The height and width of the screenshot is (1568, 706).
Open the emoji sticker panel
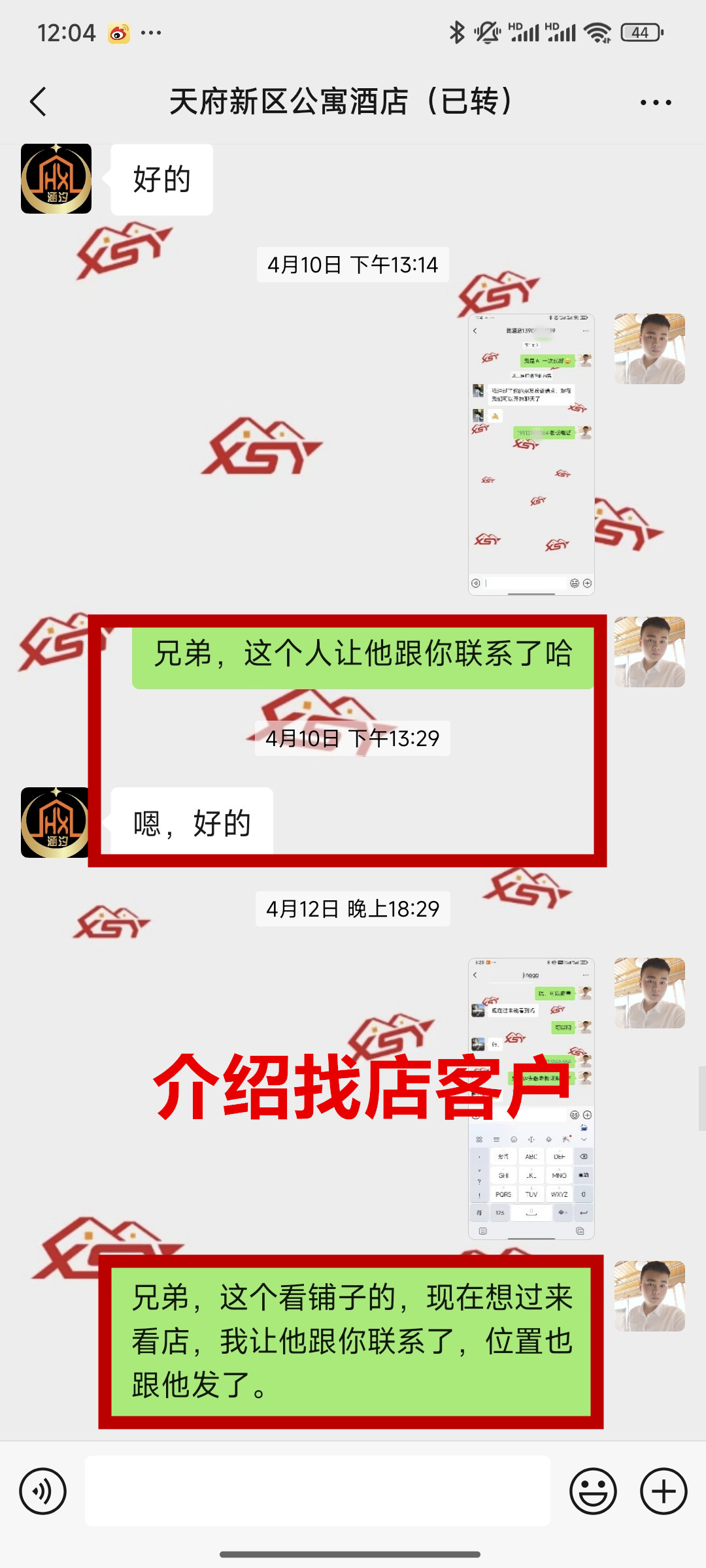point(593,1491)
